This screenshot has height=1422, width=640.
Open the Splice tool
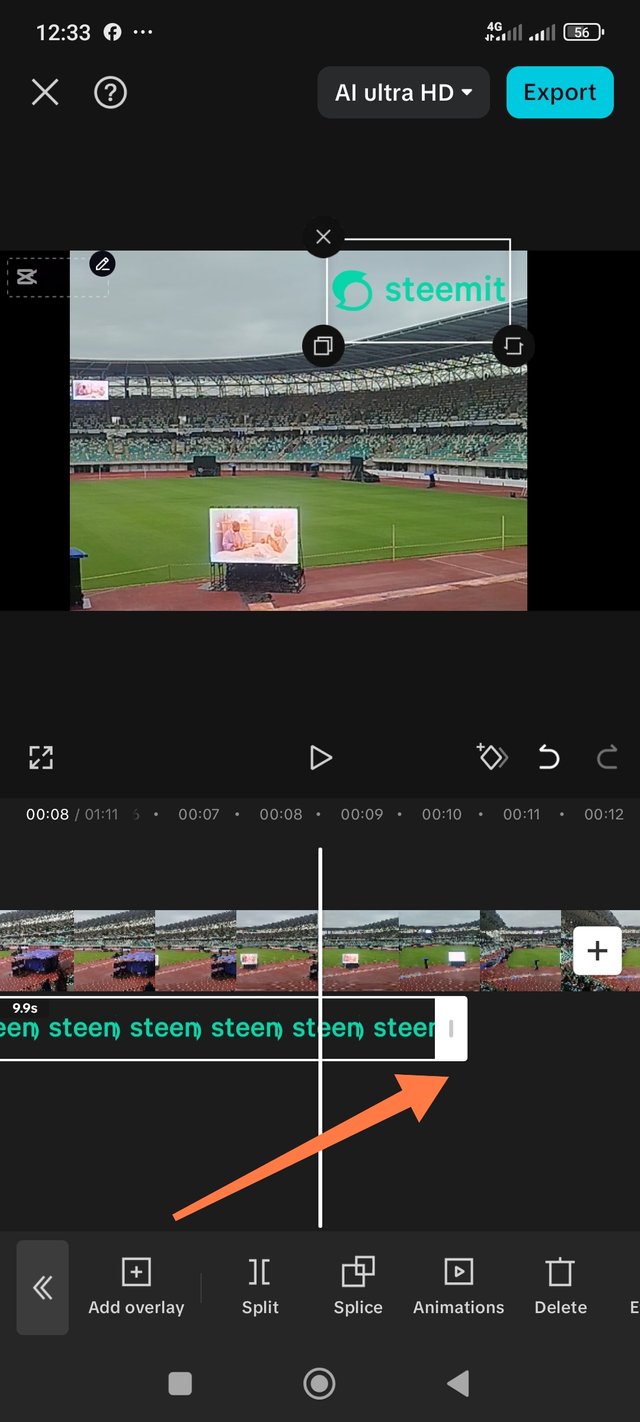[358, 1287]
